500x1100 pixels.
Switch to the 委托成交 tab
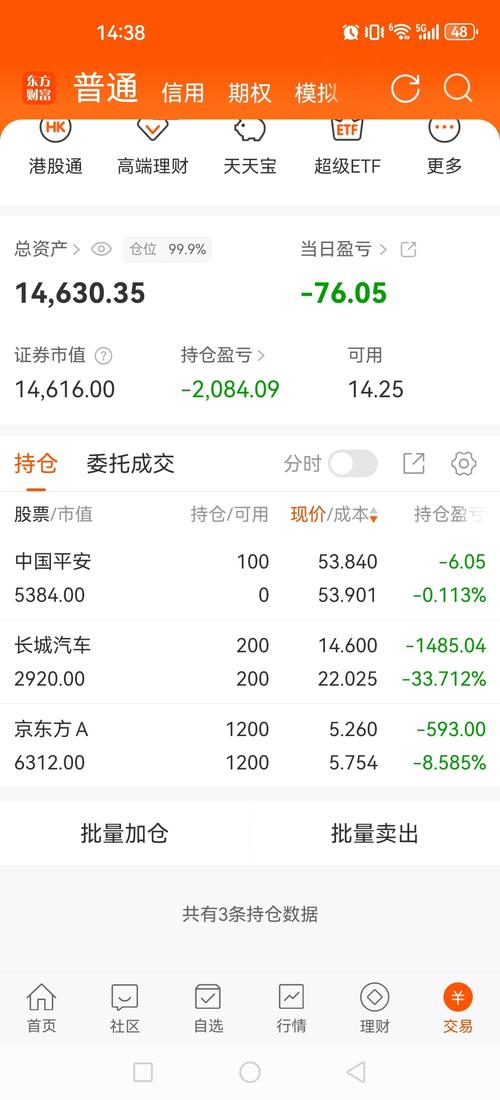coord(130,464)
